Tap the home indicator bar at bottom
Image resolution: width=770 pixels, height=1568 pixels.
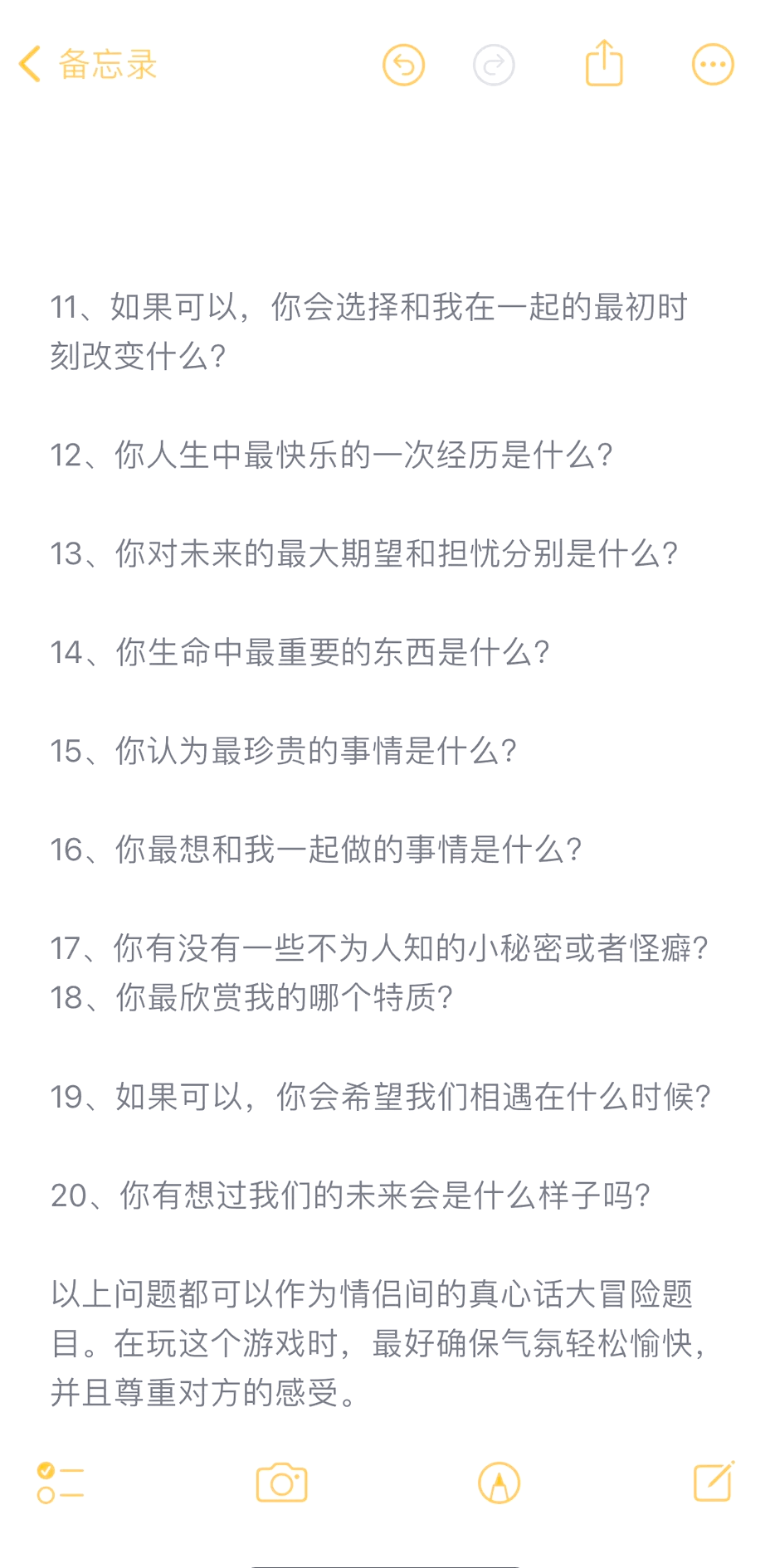coord(385,1559)
